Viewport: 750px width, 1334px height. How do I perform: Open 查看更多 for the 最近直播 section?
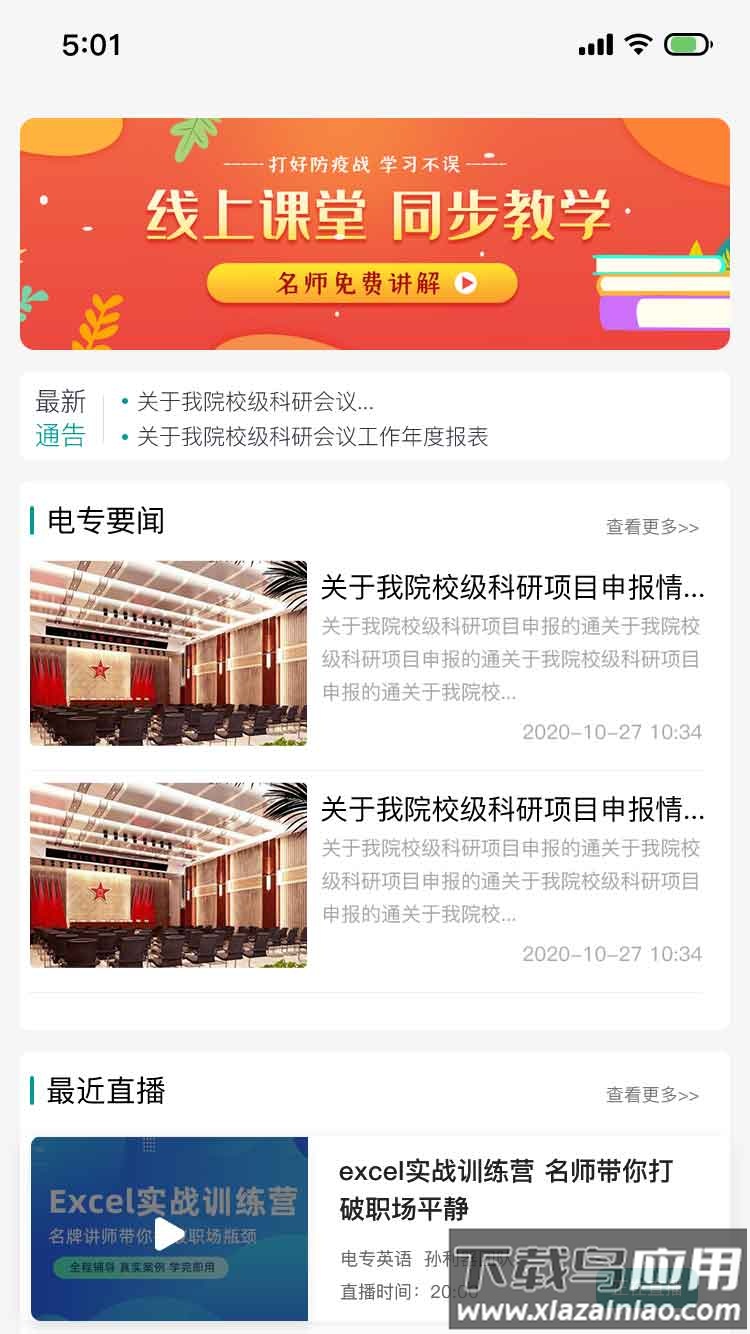(651, 1096)
